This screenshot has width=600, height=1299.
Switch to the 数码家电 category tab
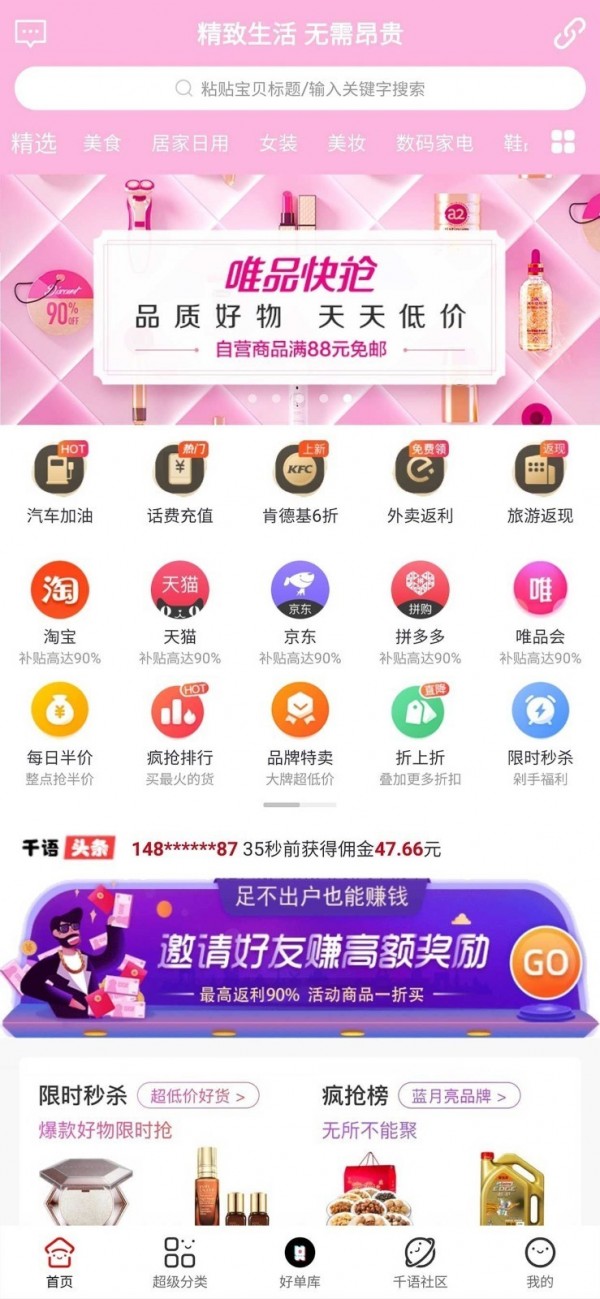tap(434, 143)
